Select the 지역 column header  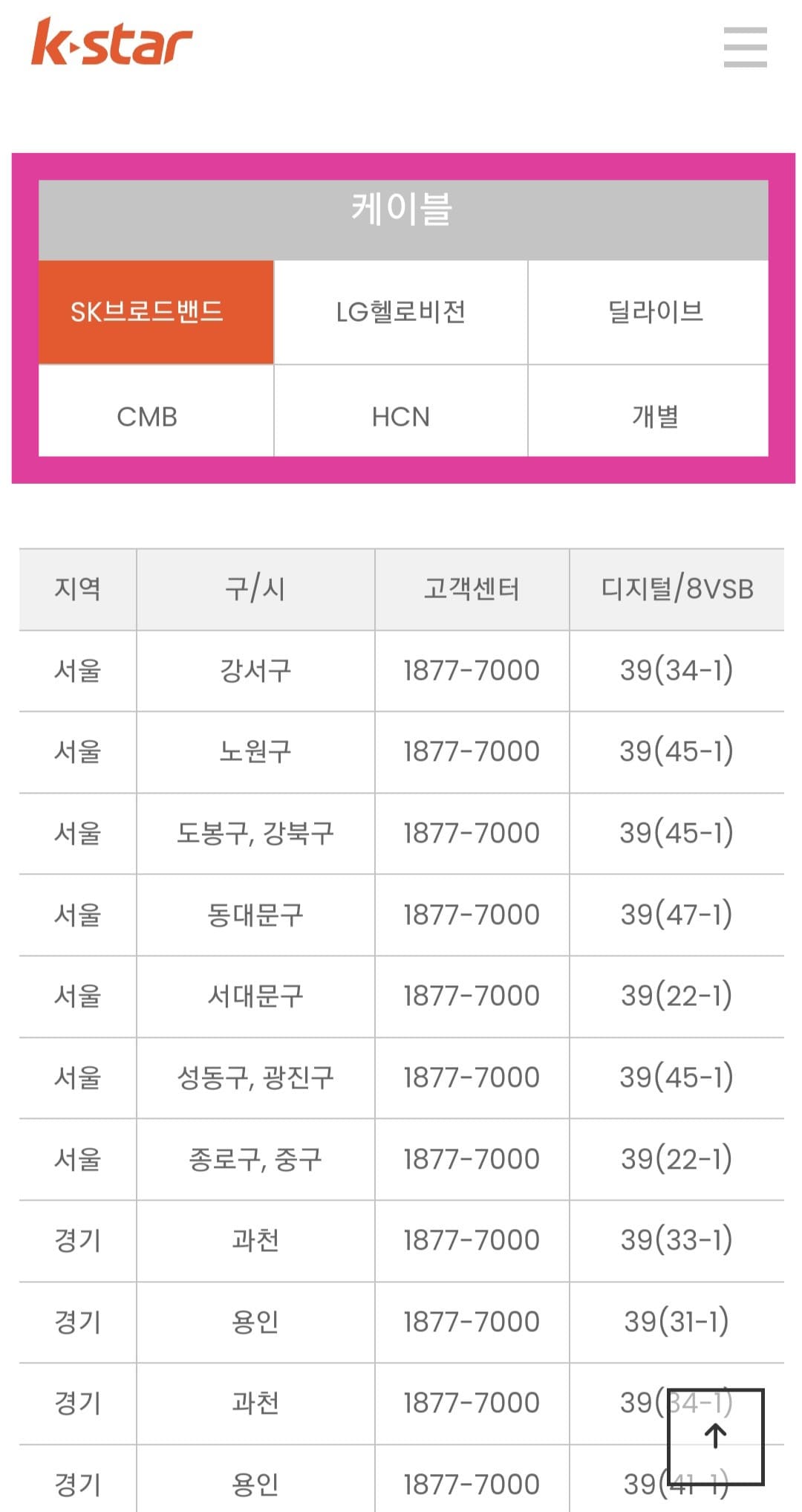[x=76, y=589]
